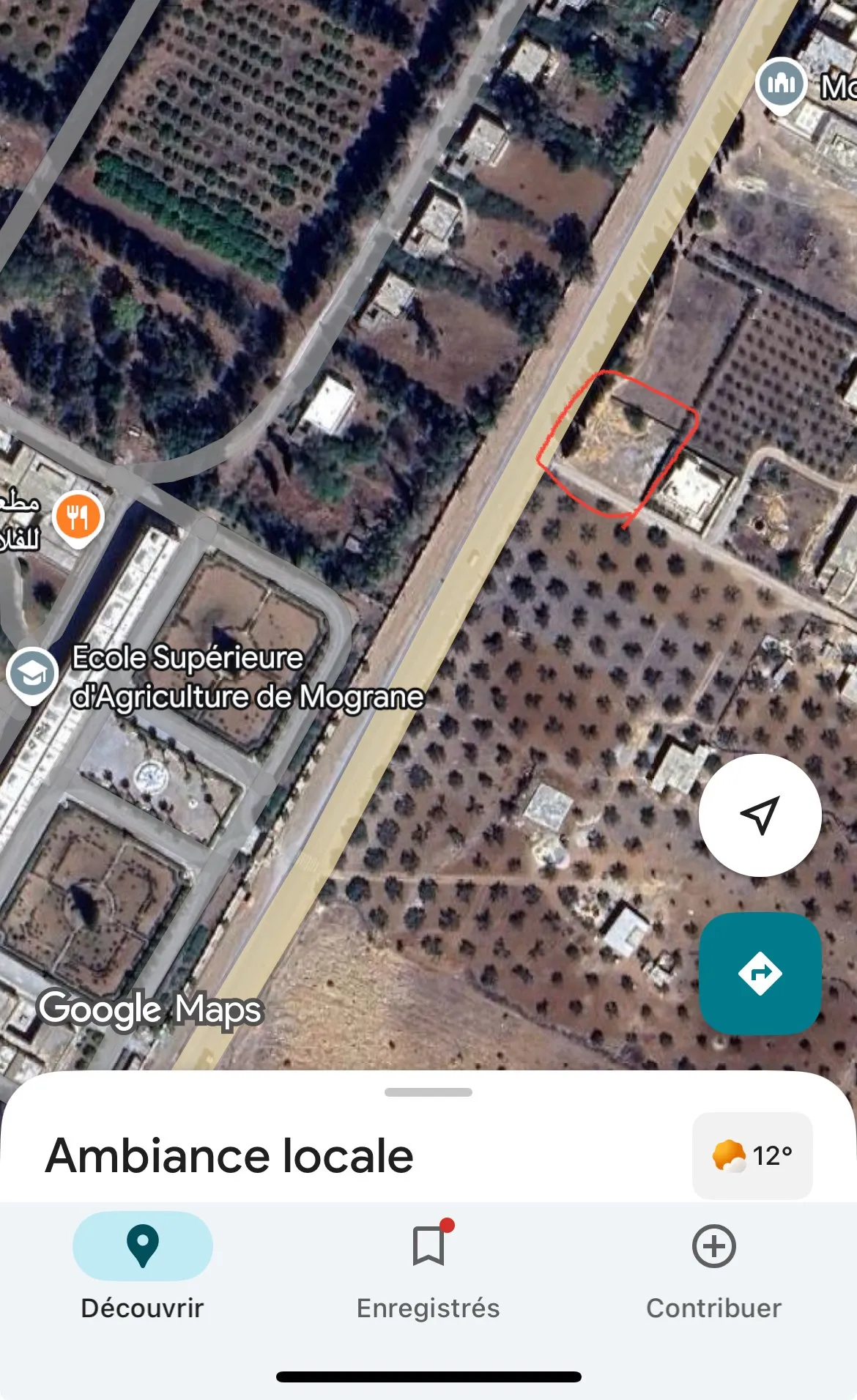Tap the Ecole Supérieure d'Agriculture de Mograne label
This screenshot has height=1400, width=857.
[x=248, y=678]
